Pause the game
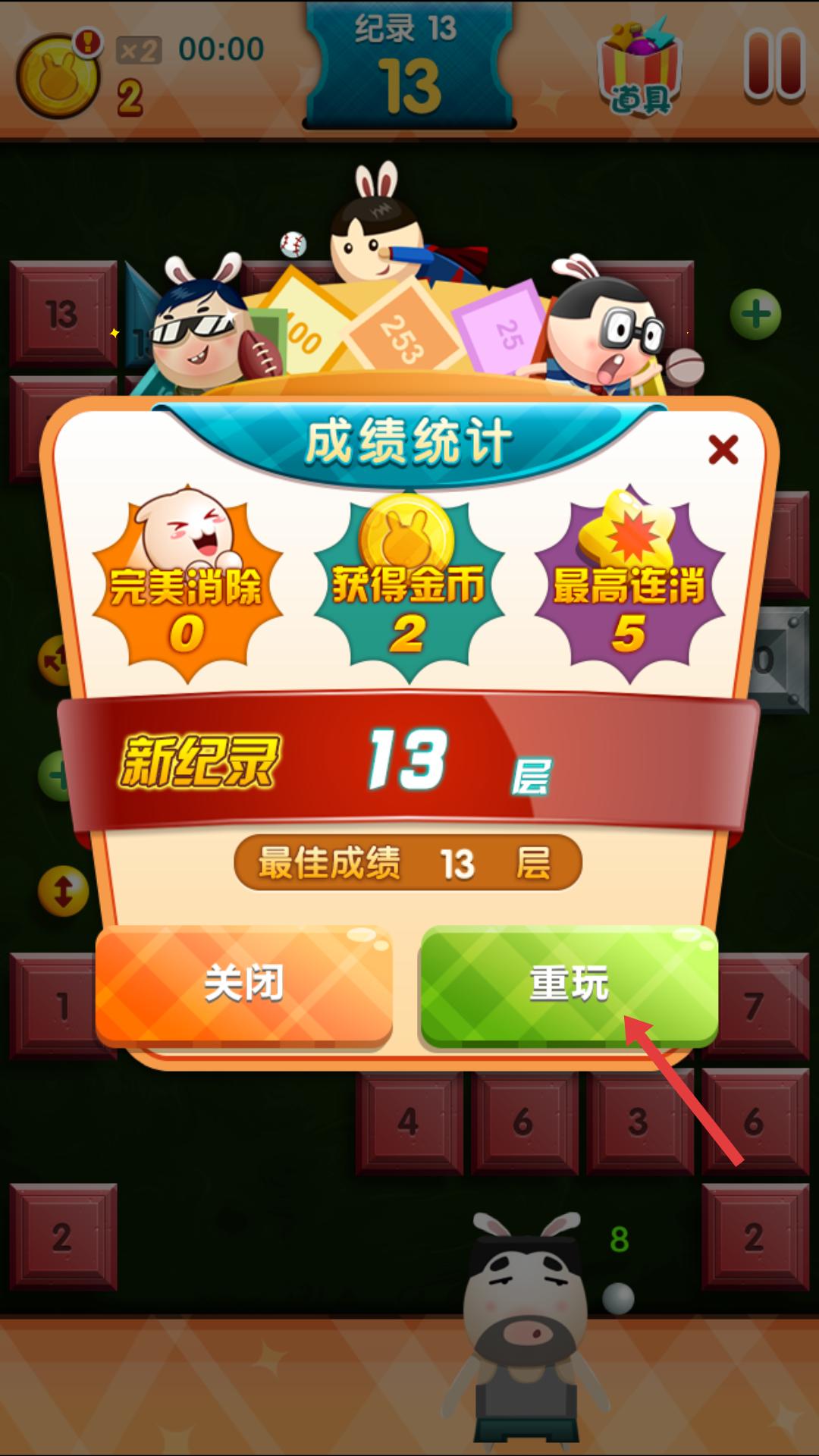Screen dimensions: 819x1456 [x=773, y=64]
